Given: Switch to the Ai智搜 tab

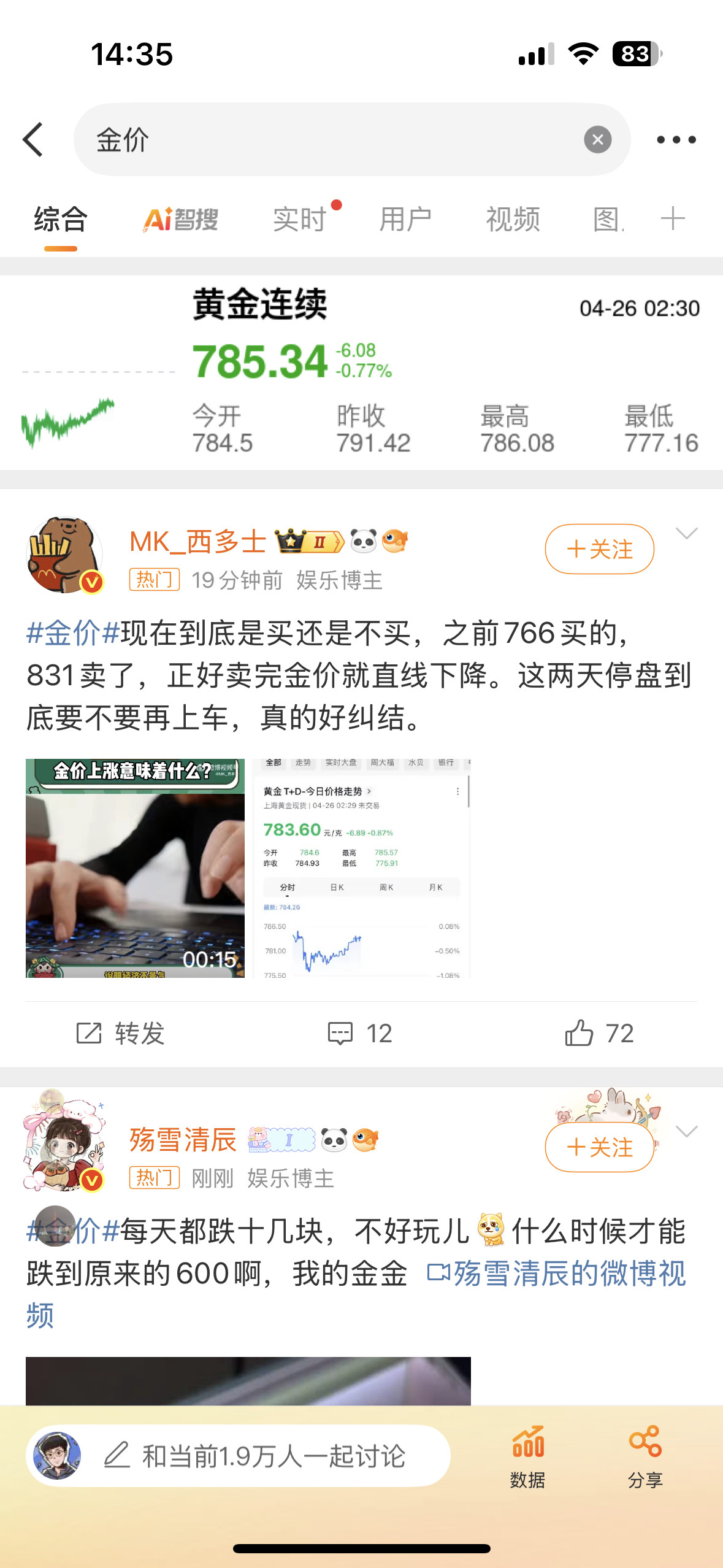Looking at the screenshot, I should (x=181, y=220).
